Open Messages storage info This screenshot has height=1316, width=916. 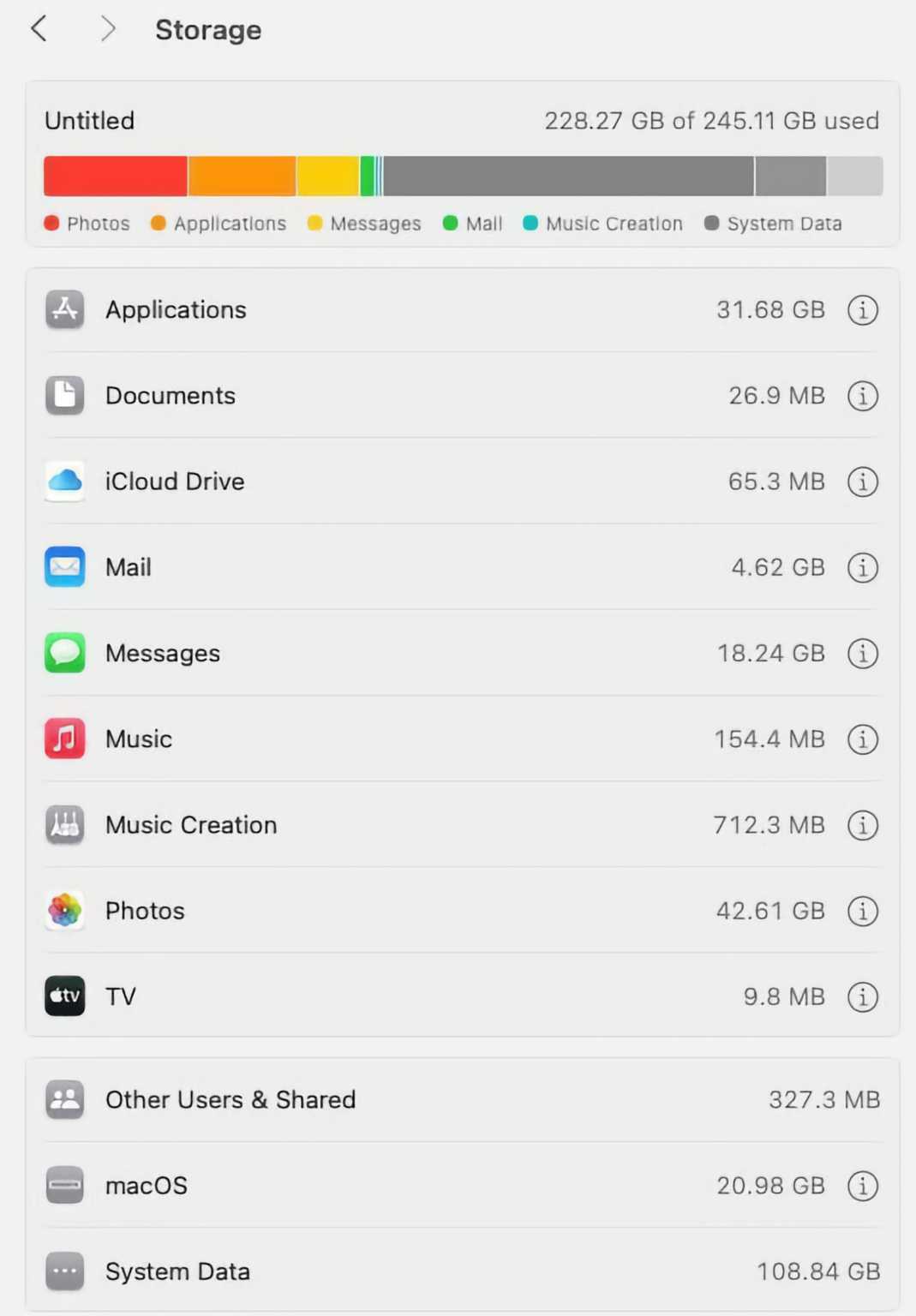tap(862, 654)
